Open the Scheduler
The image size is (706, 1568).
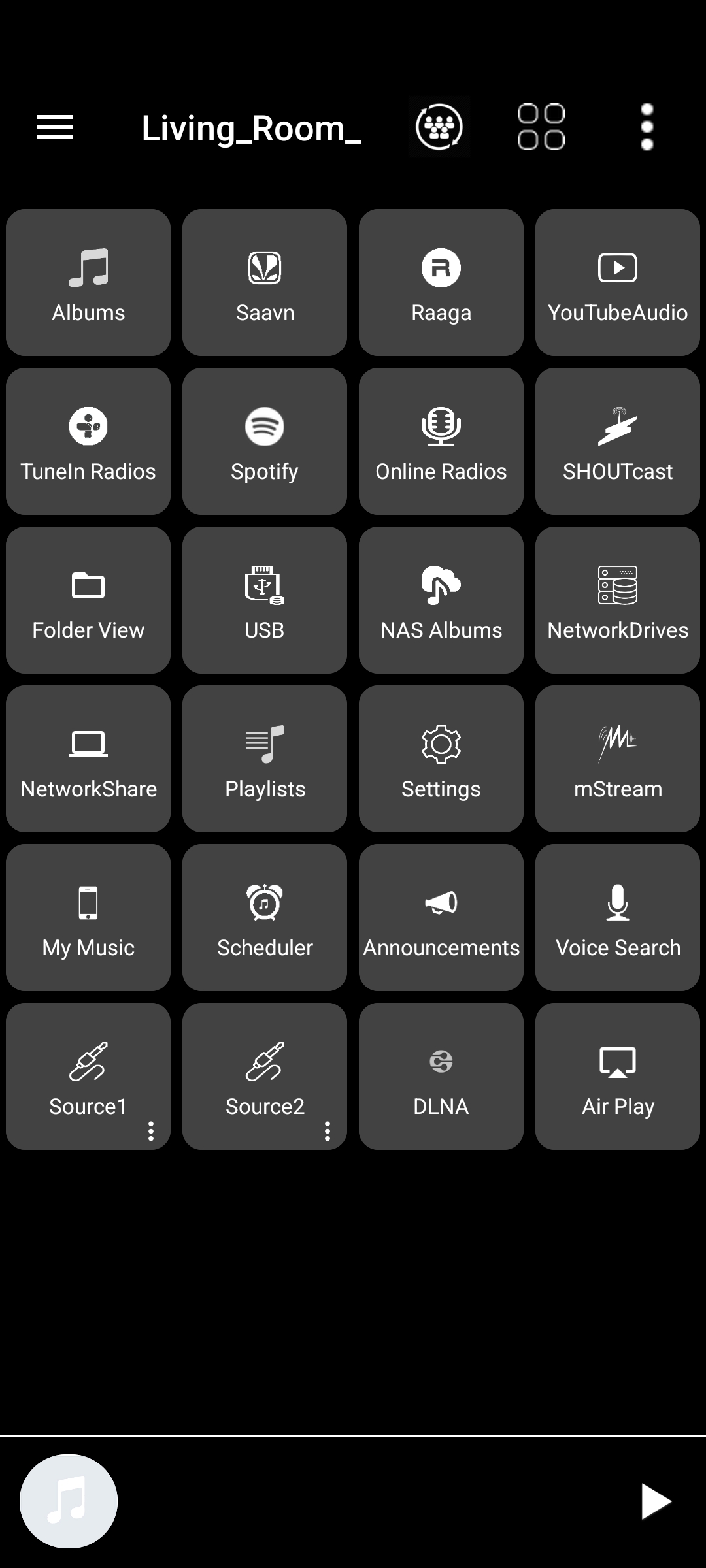pyautogui.click(x=265, y=917)
